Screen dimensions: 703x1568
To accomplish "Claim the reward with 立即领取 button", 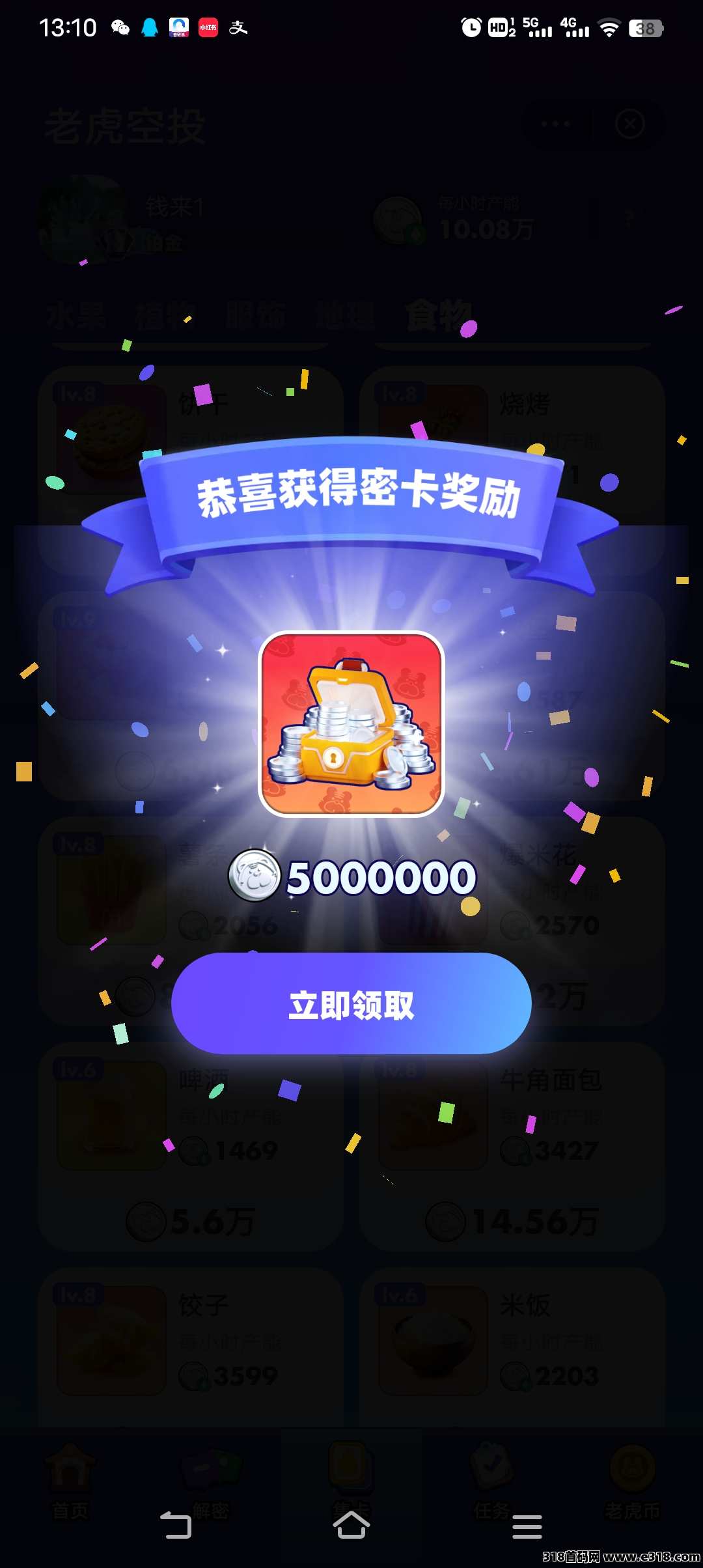I will tap(351, 1004).
